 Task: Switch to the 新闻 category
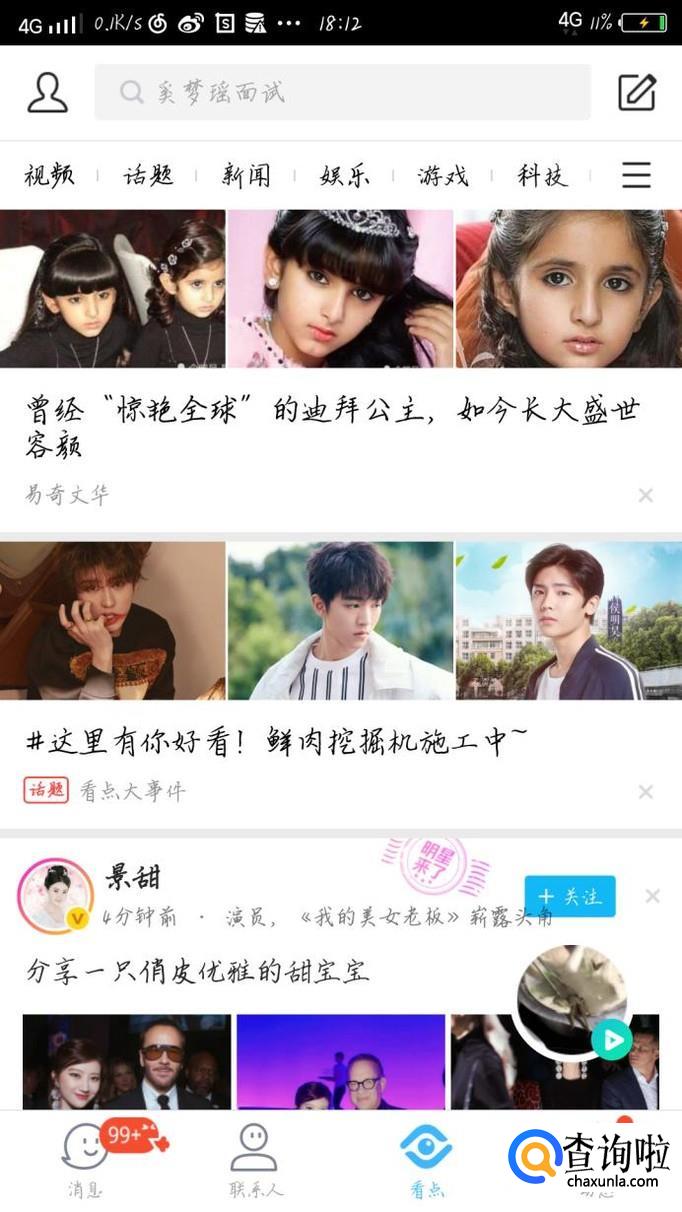coord(246,176)
